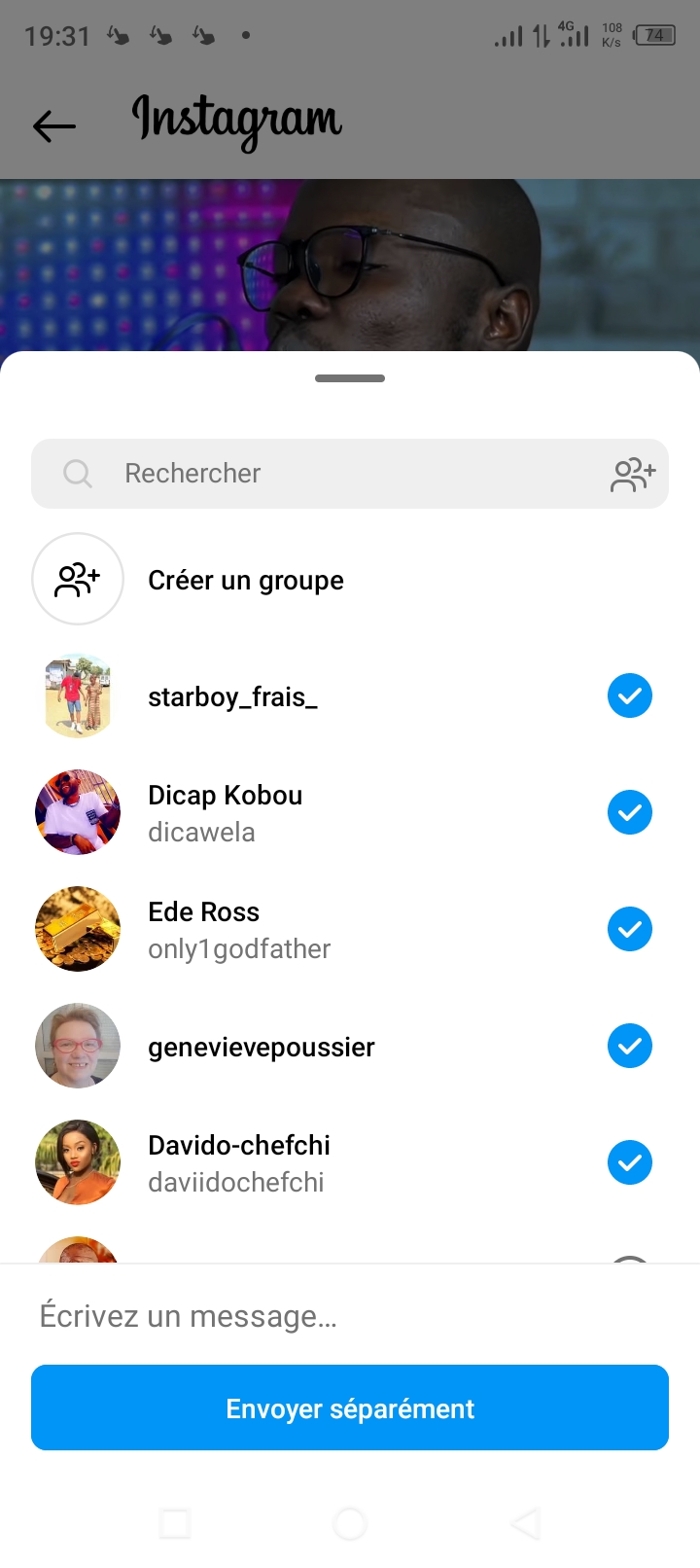Select Créer un groupe
The height and width of the screenshot is (1568, 700).
pos(245,580)
